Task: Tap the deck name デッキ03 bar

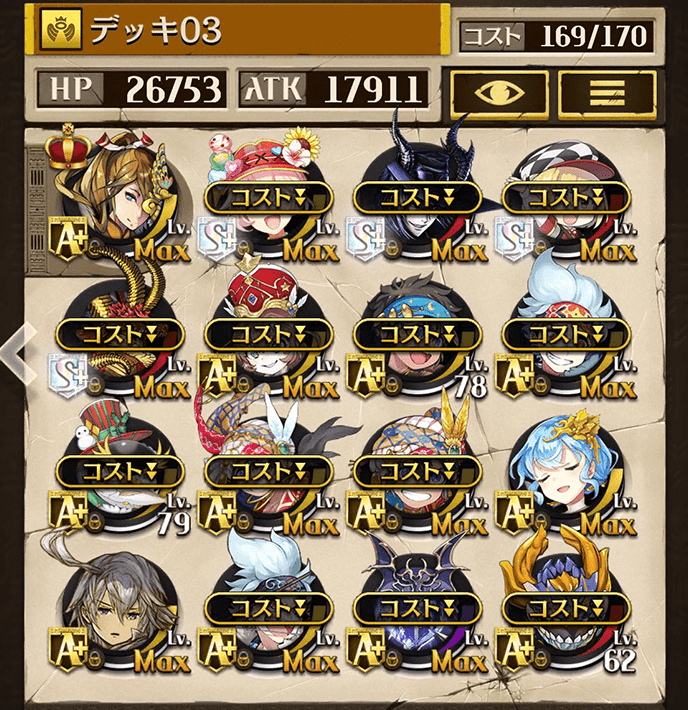Action: (240, 32)
